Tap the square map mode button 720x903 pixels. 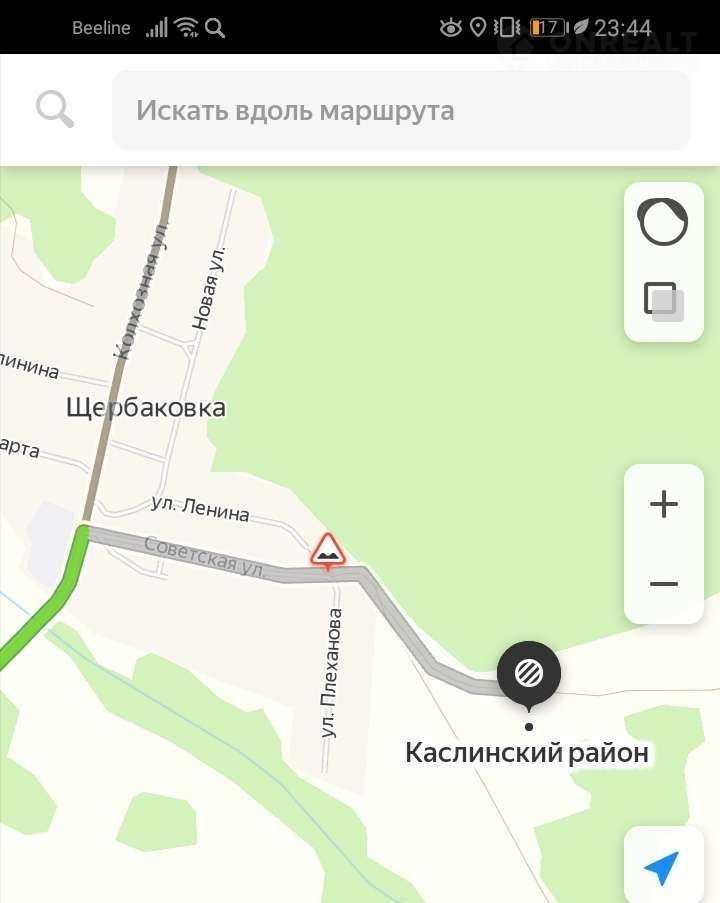(x=664, y=300)
